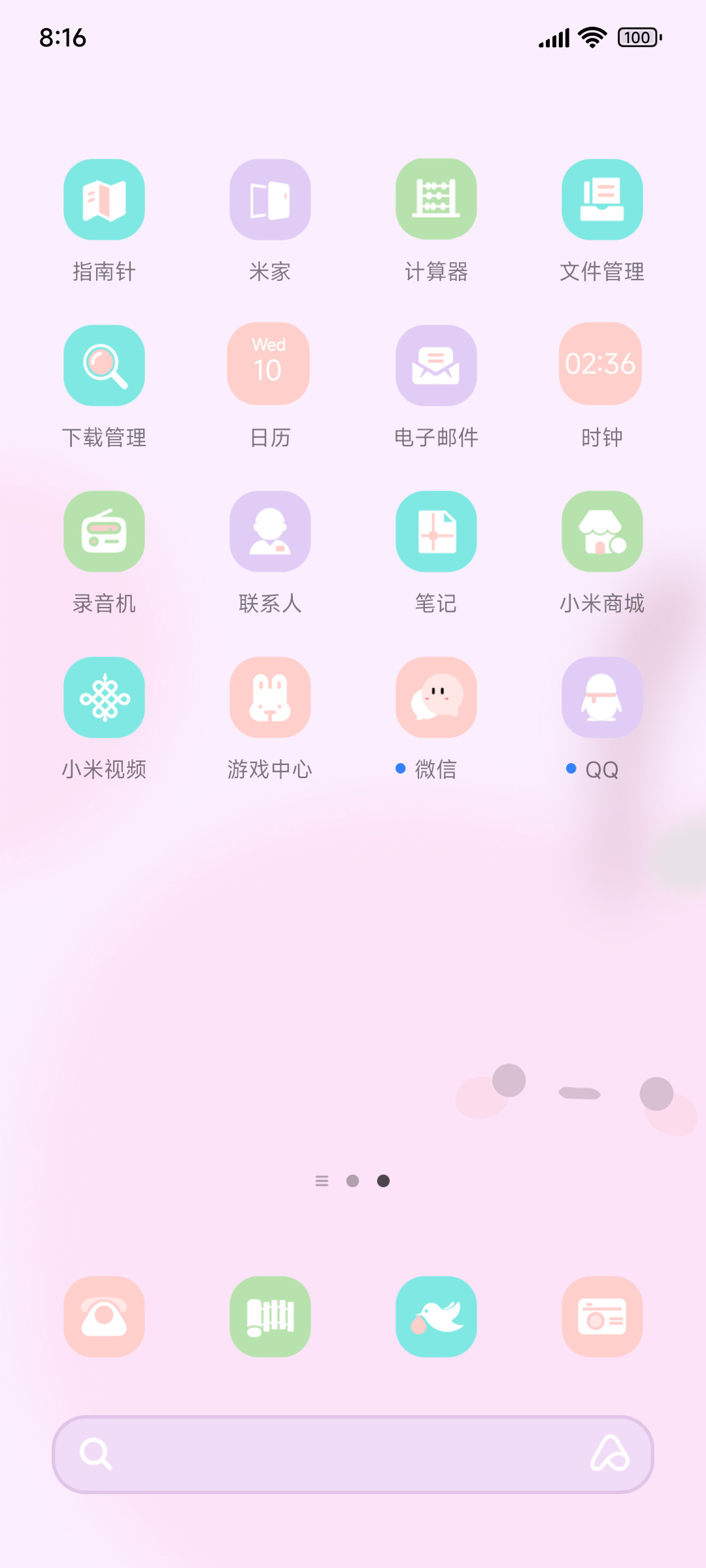This screenshot has width=706, height=1568.
Task: Launch the 米家 app
Action: click(x=270, y=199)
